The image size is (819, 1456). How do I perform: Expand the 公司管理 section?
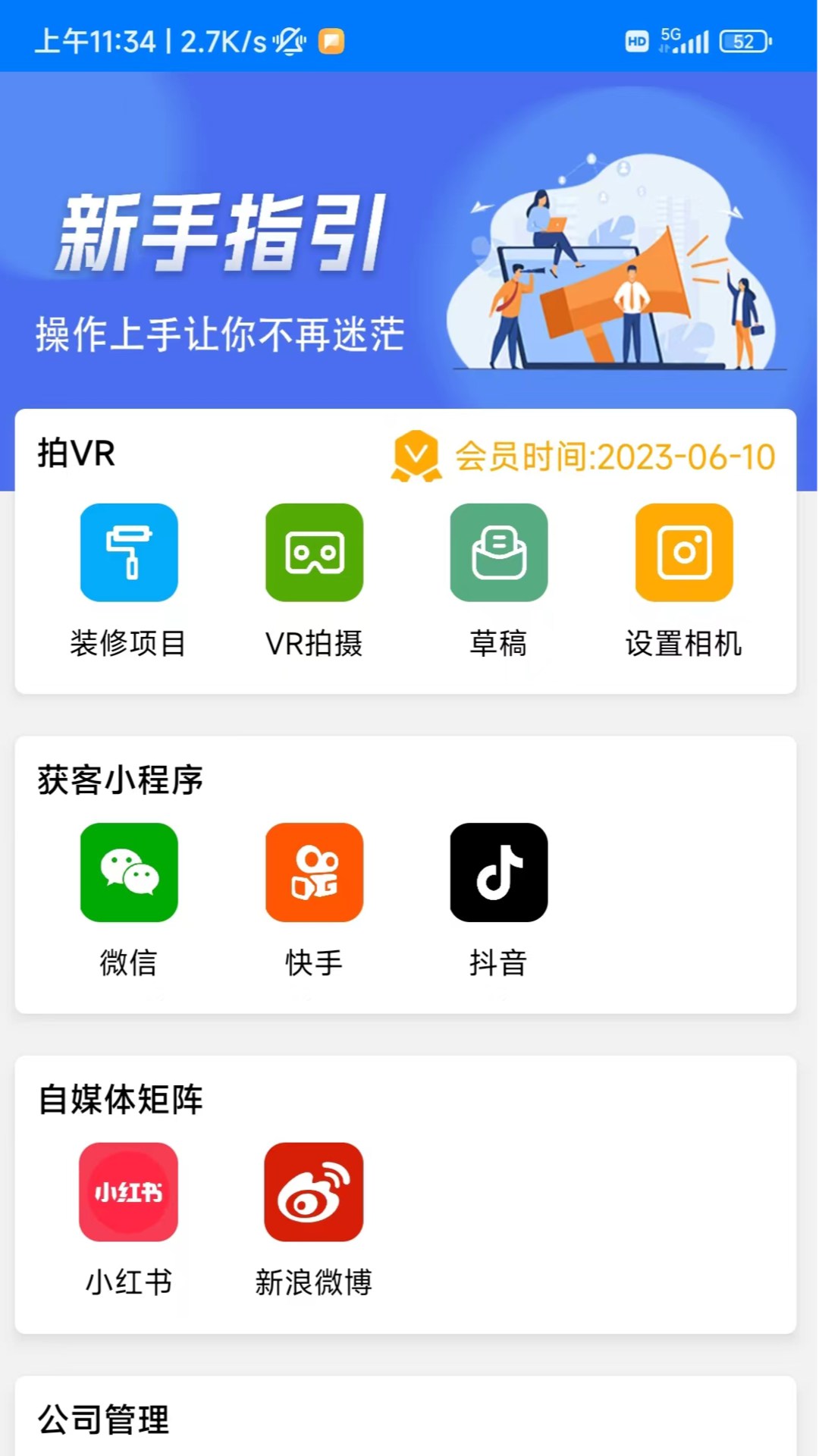coord(106,1417)
